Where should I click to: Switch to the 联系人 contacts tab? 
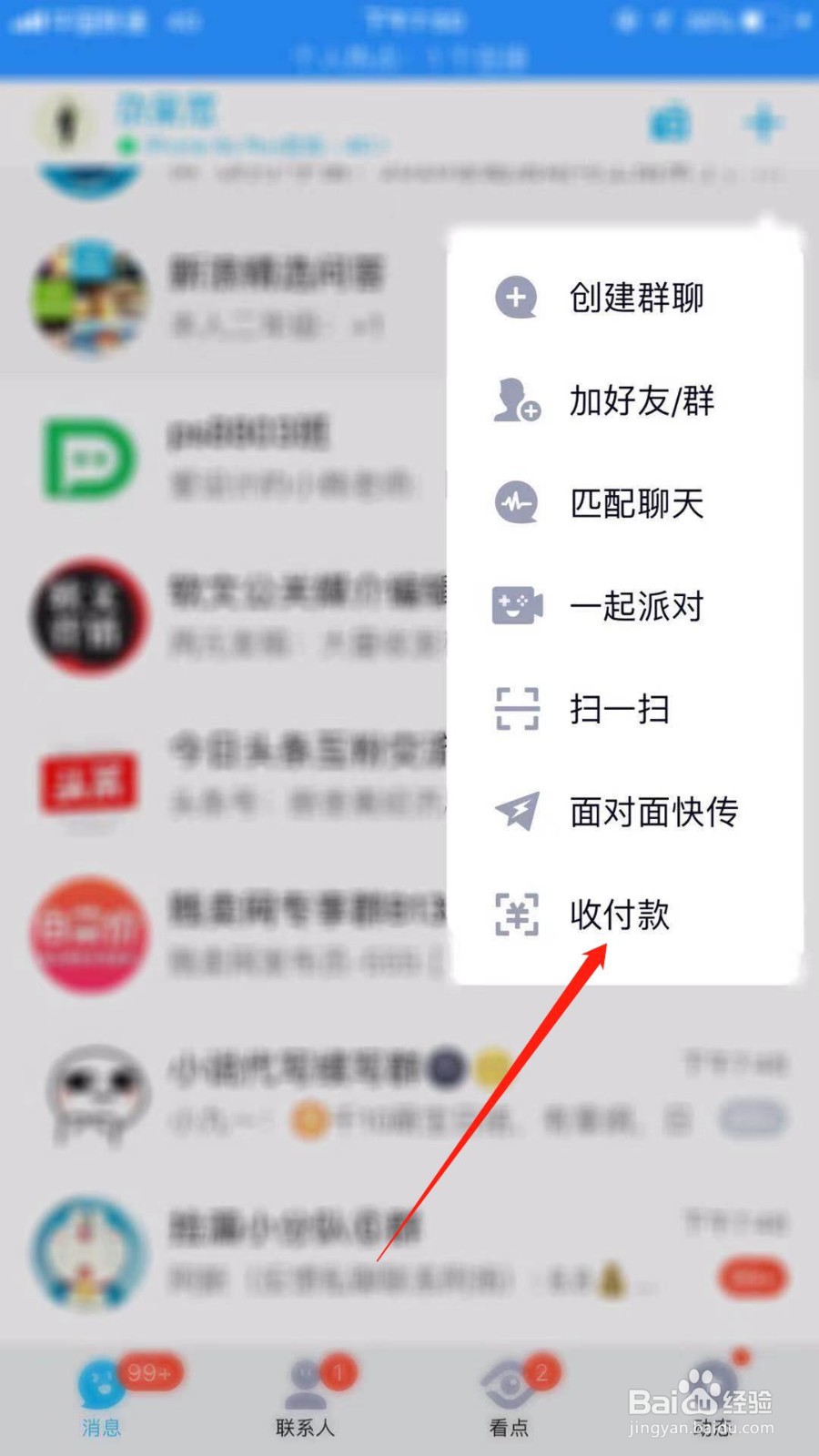click(307, 1406)
